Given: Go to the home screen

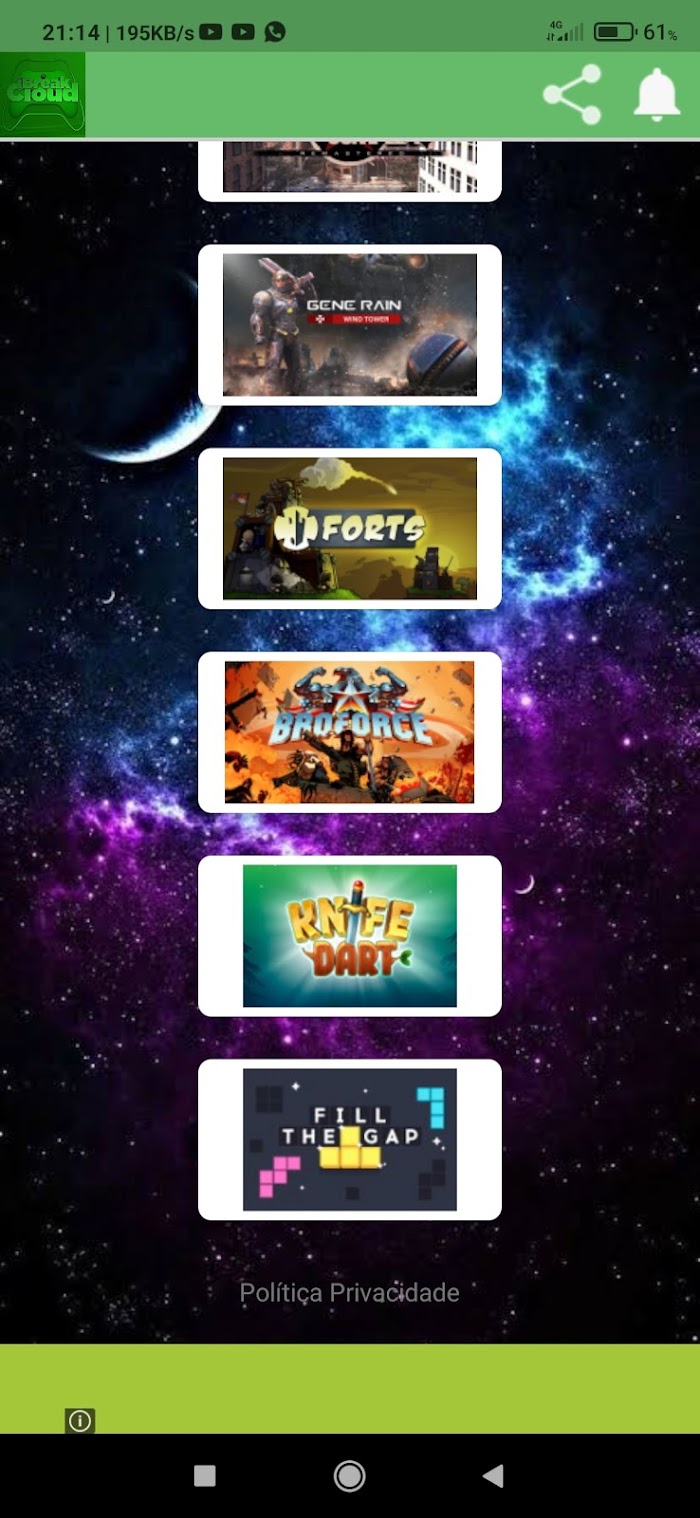Looking at the screenshot, I should coord(349,1476).
